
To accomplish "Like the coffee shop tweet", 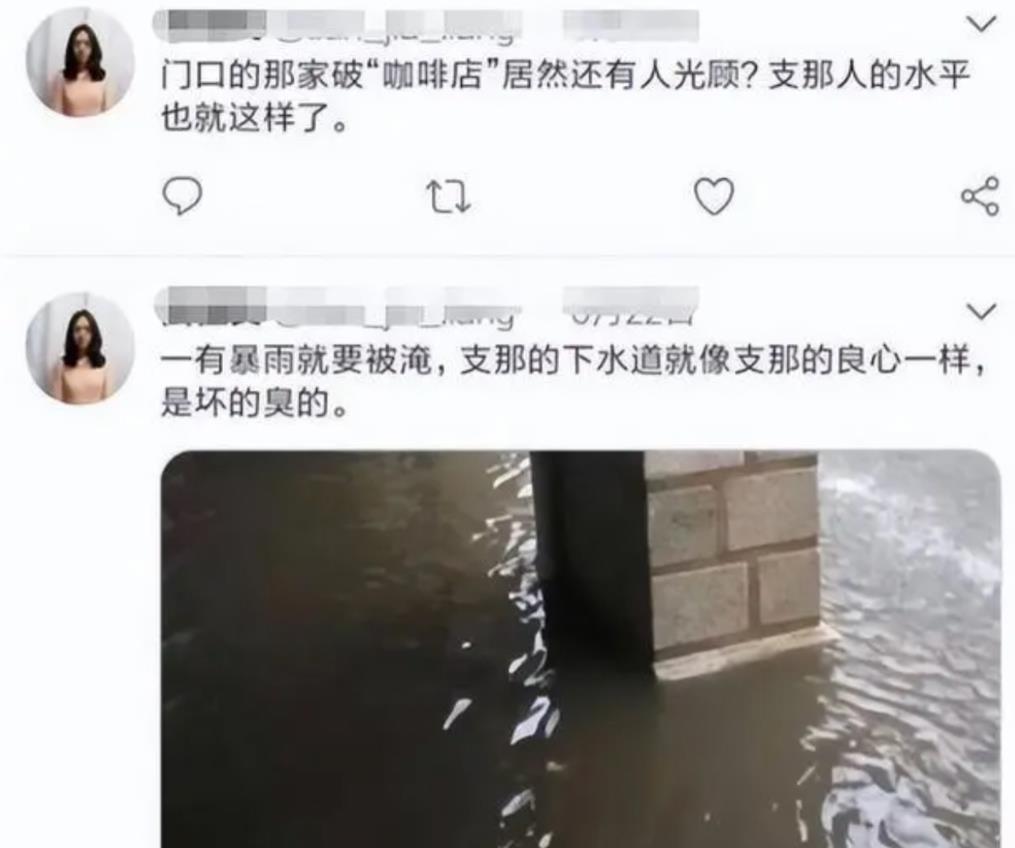I will point(714,196).
